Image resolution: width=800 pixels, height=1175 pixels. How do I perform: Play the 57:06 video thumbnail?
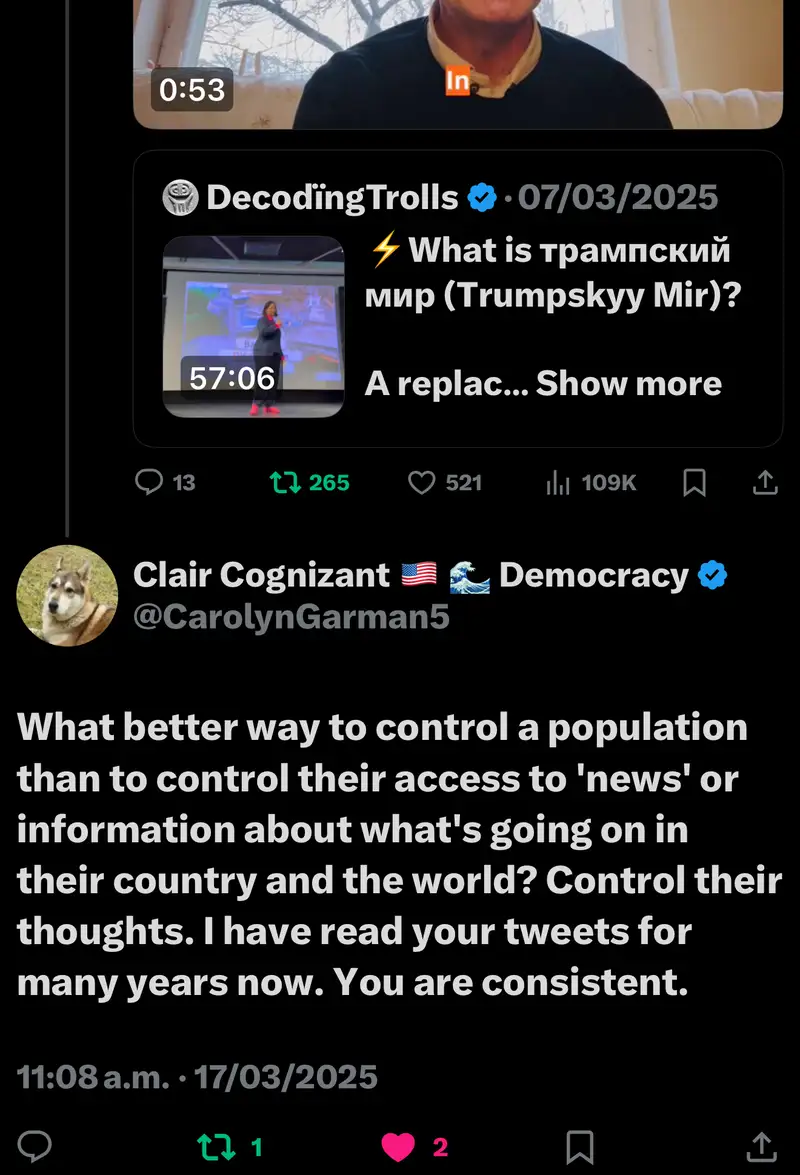[254, 327]
